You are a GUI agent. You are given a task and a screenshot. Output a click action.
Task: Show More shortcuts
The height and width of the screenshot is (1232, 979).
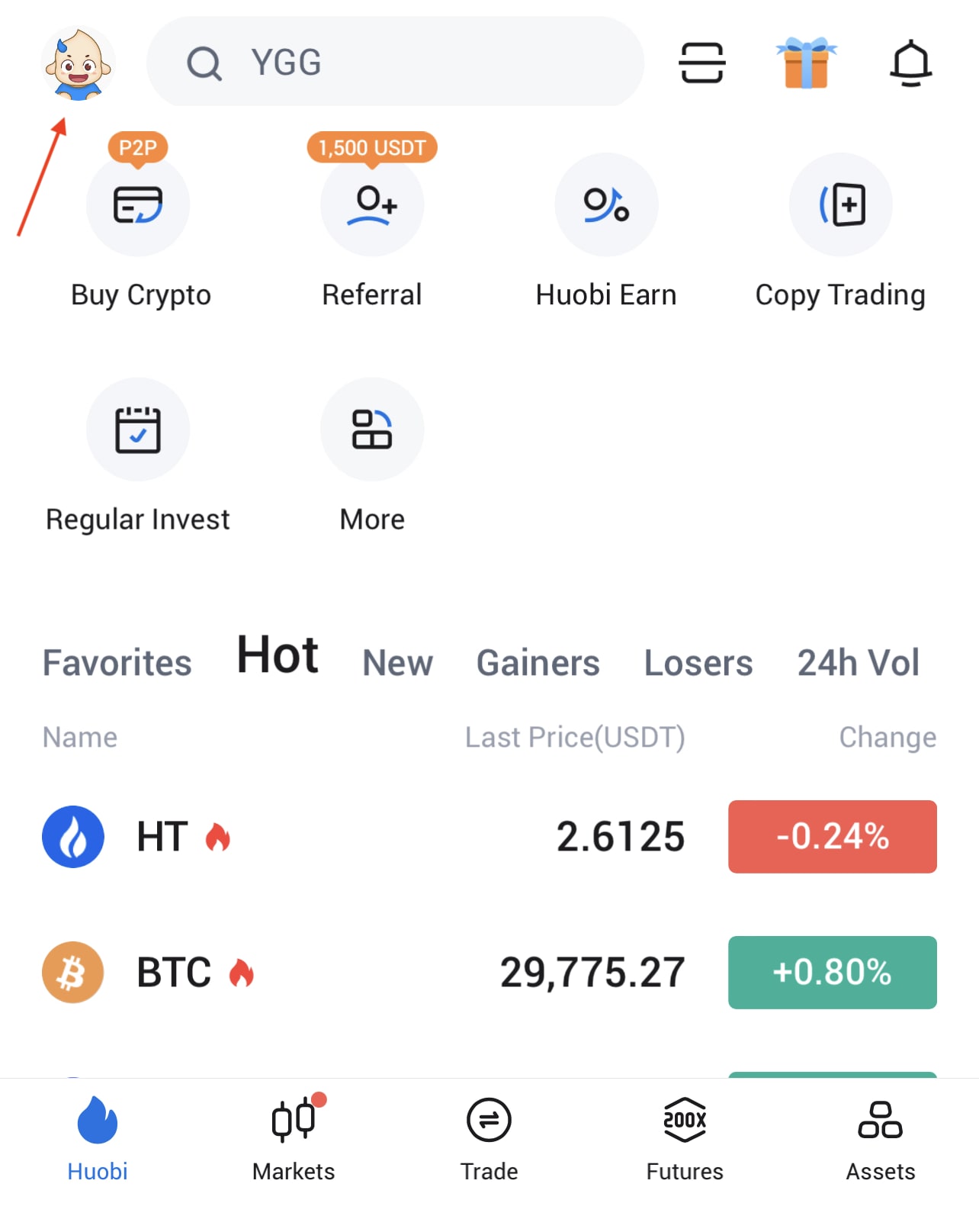click(372, 456)
